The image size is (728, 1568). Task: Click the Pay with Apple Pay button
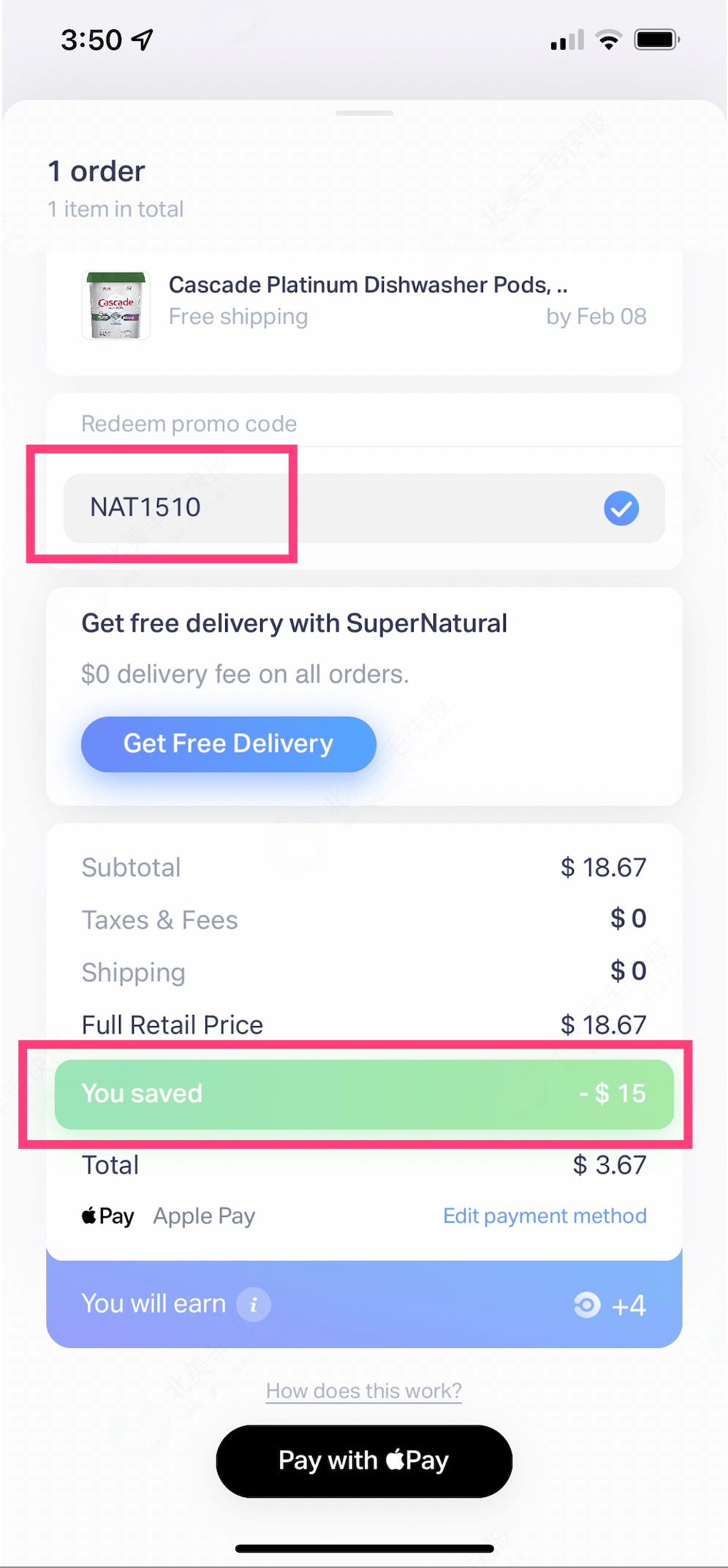tap(363, 1460)
